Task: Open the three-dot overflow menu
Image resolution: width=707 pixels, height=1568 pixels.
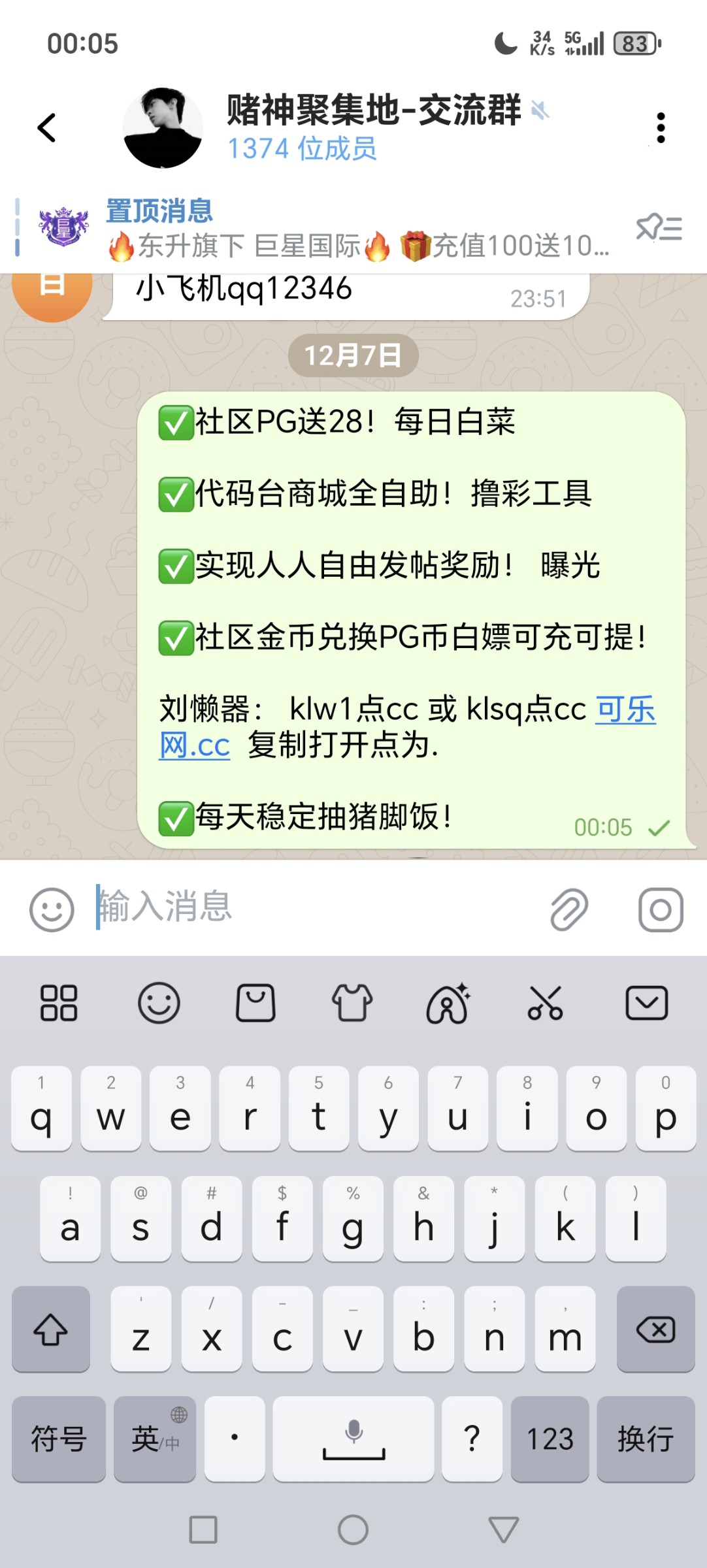Action: pyautogui.click(x=661, y=128)
